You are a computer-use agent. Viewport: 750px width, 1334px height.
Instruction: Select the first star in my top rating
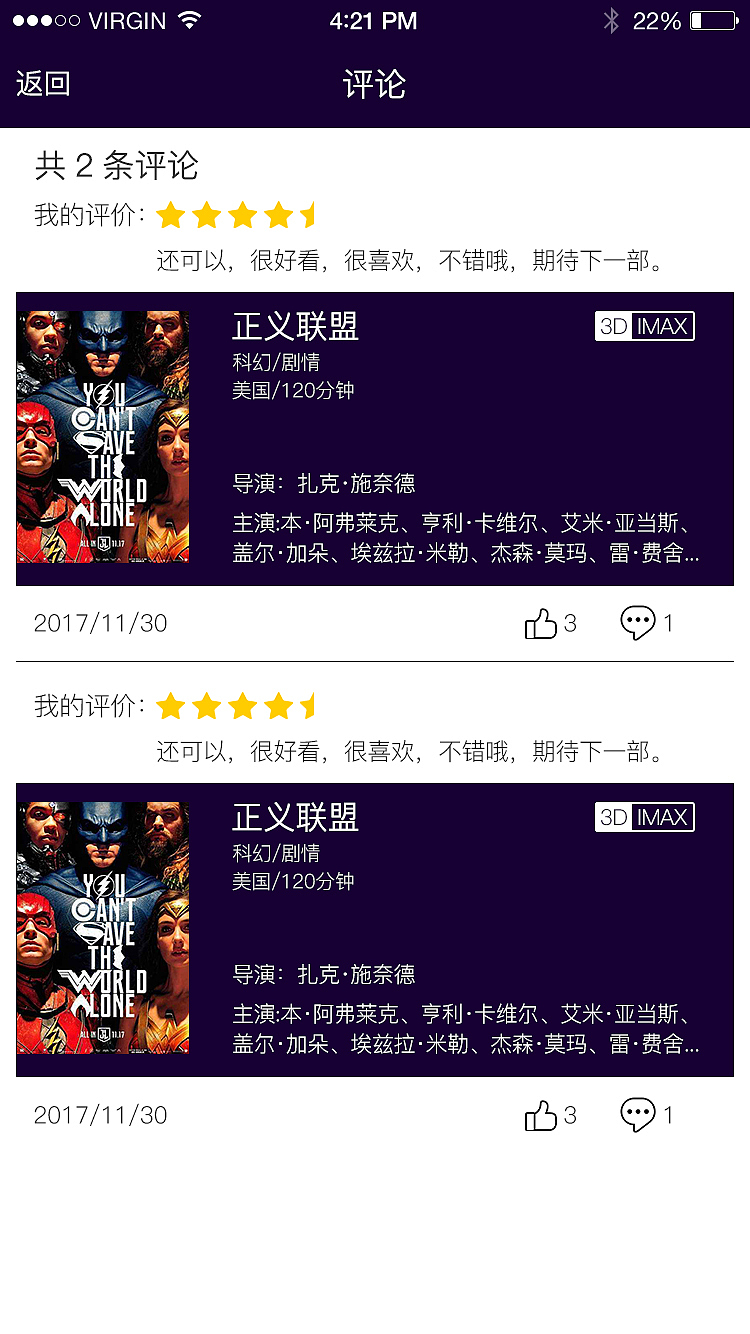click(x=170, y=213)
